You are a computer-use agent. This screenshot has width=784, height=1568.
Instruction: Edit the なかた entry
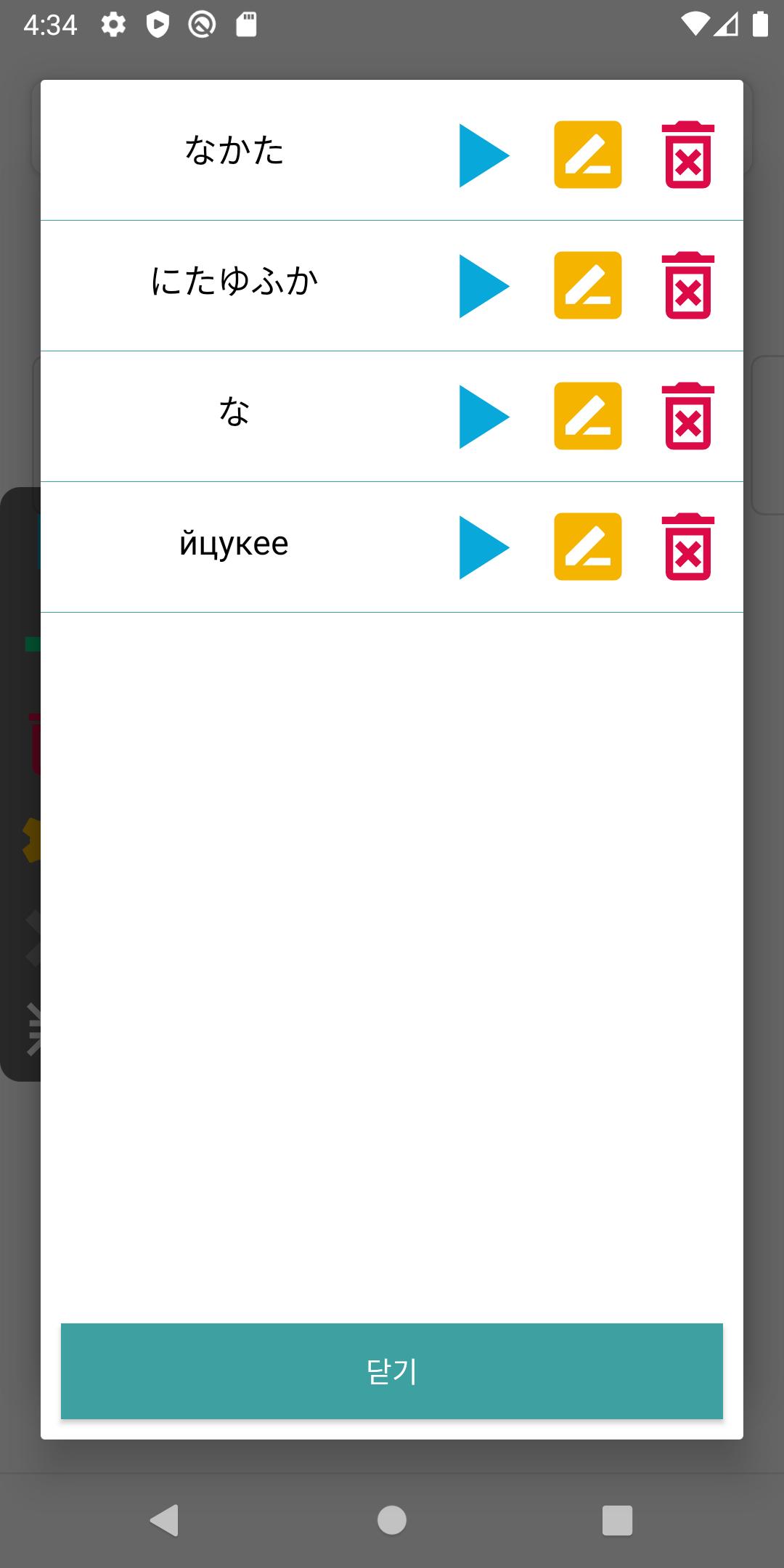pyautogui.click(x=588, y=155)
